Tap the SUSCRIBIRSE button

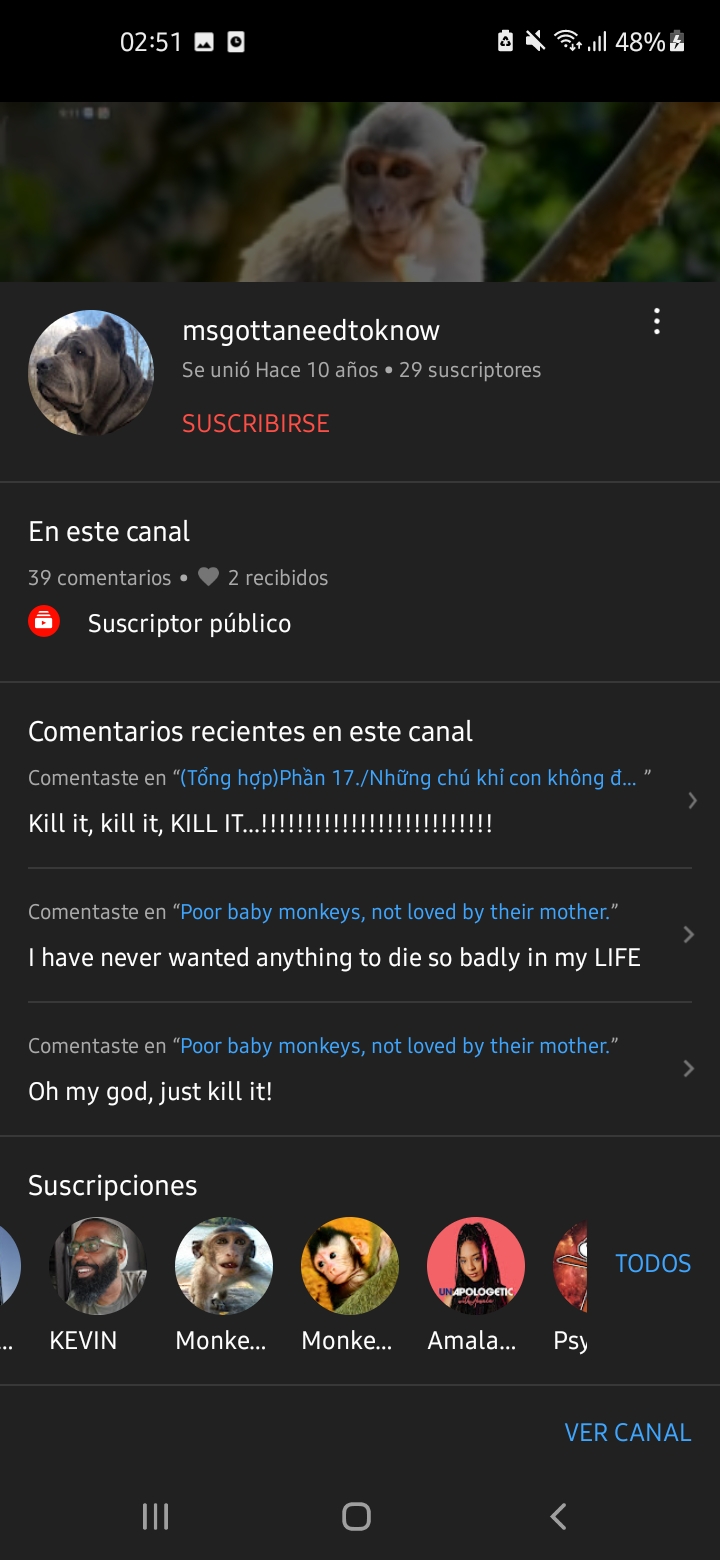point(255,424)
